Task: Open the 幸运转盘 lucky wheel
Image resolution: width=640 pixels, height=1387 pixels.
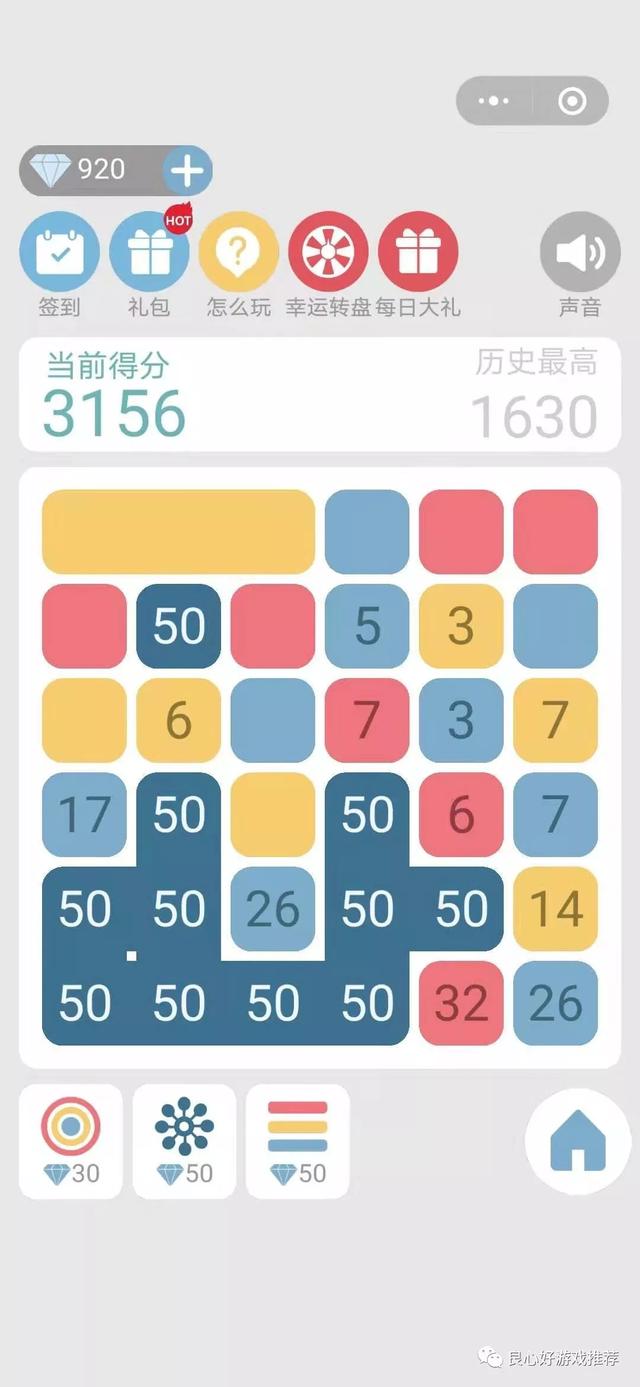Action: (328, 253)
